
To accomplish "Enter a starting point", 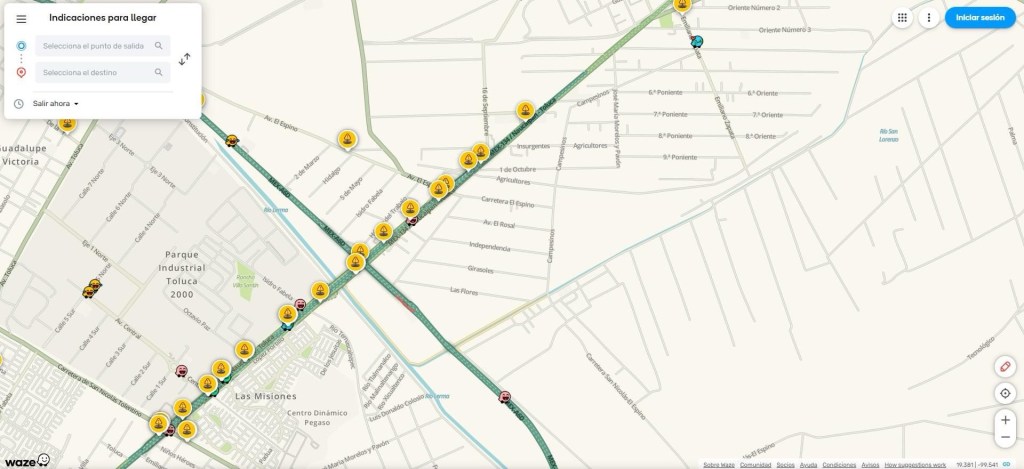I will pyautogui.click(x=97, y=46).
